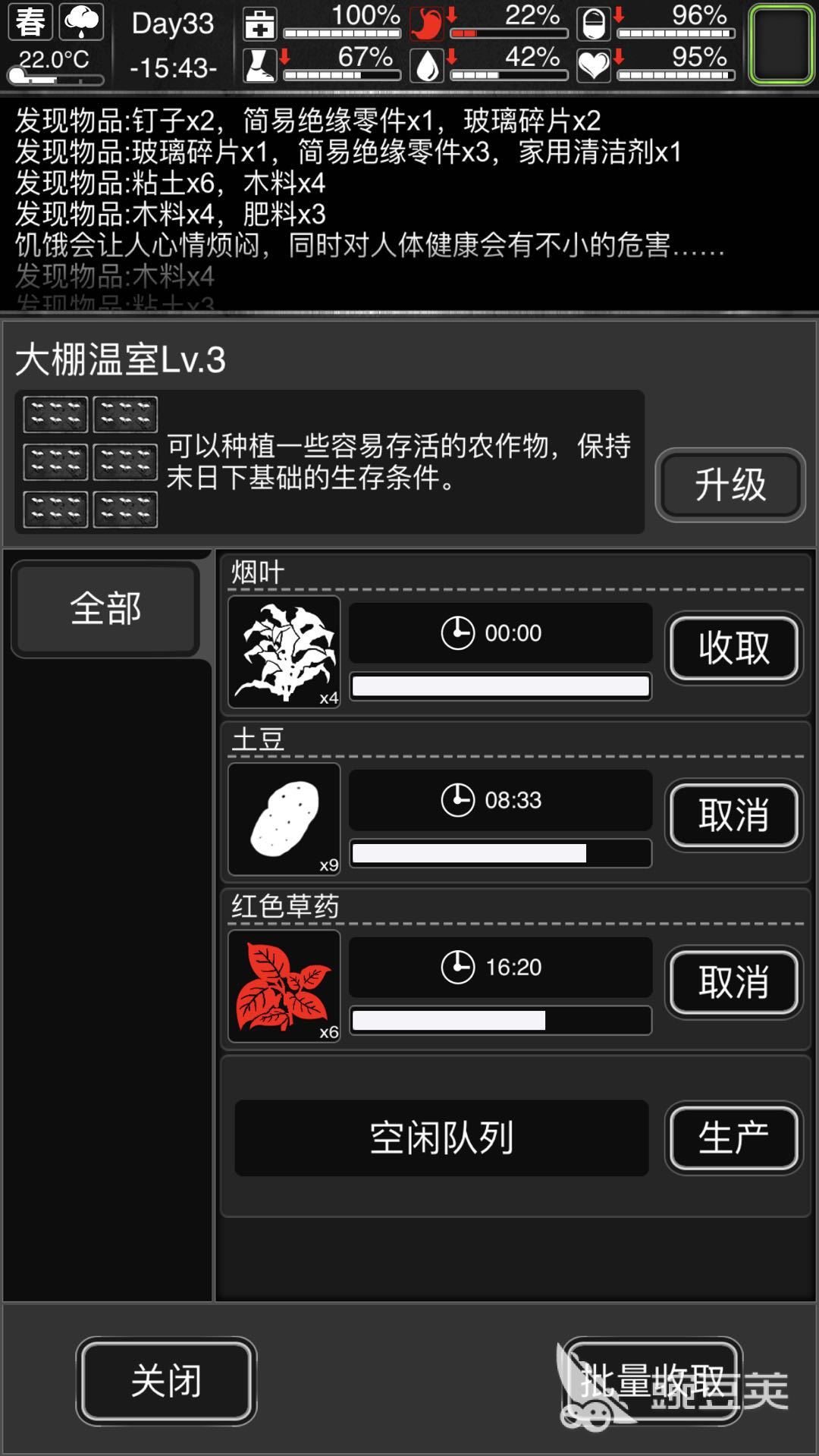Harvest the 烟叶 crop with 收取
The height and width of the screenshot is (1456, 819).
pyautogui.click(x=733, y=648)
